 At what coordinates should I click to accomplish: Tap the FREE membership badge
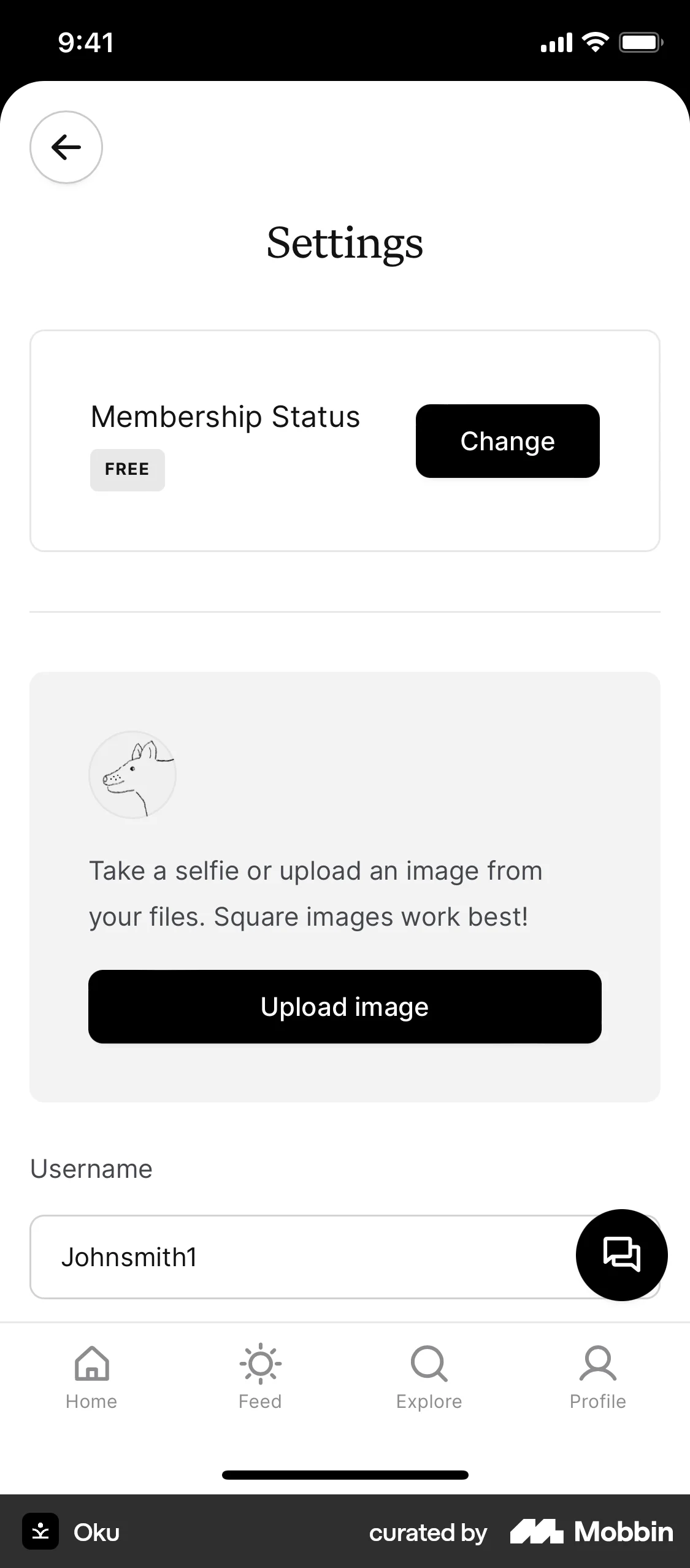coord(127,469)
